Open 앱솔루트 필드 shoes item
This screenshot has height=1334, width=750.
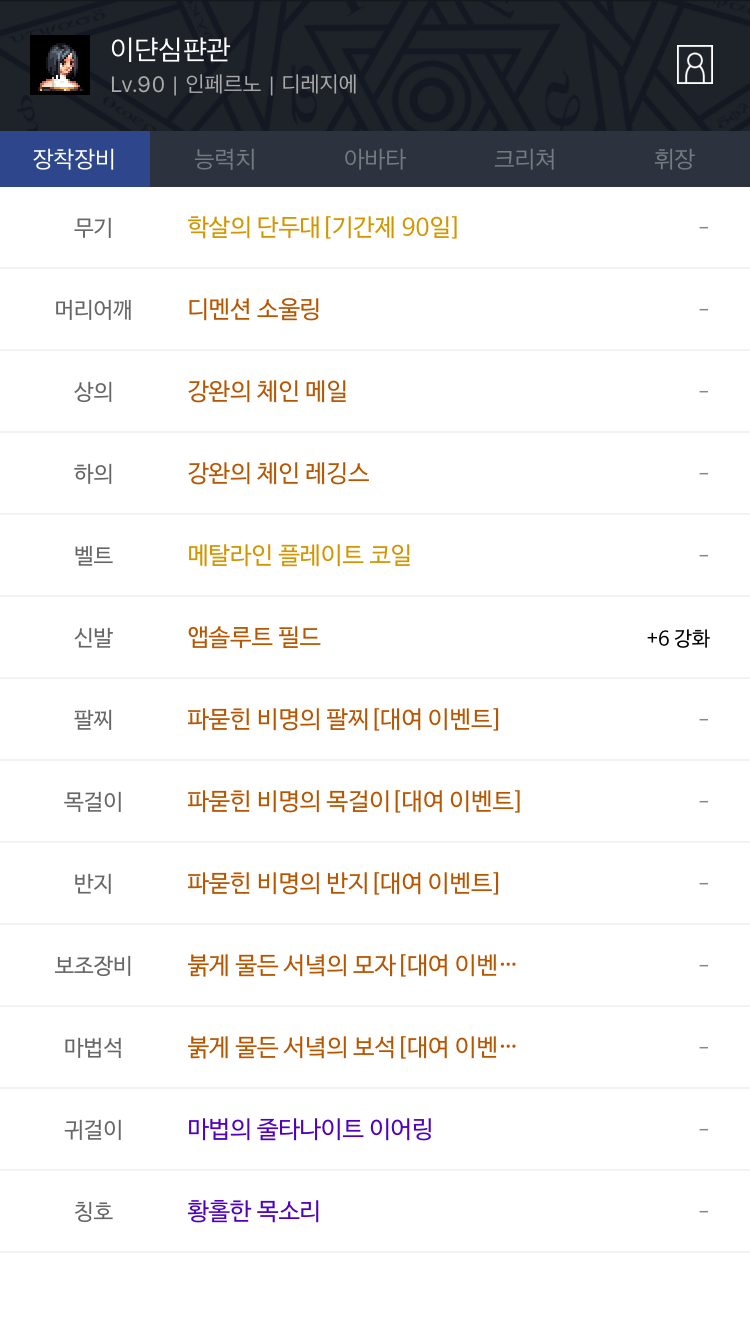coord(254,637)
